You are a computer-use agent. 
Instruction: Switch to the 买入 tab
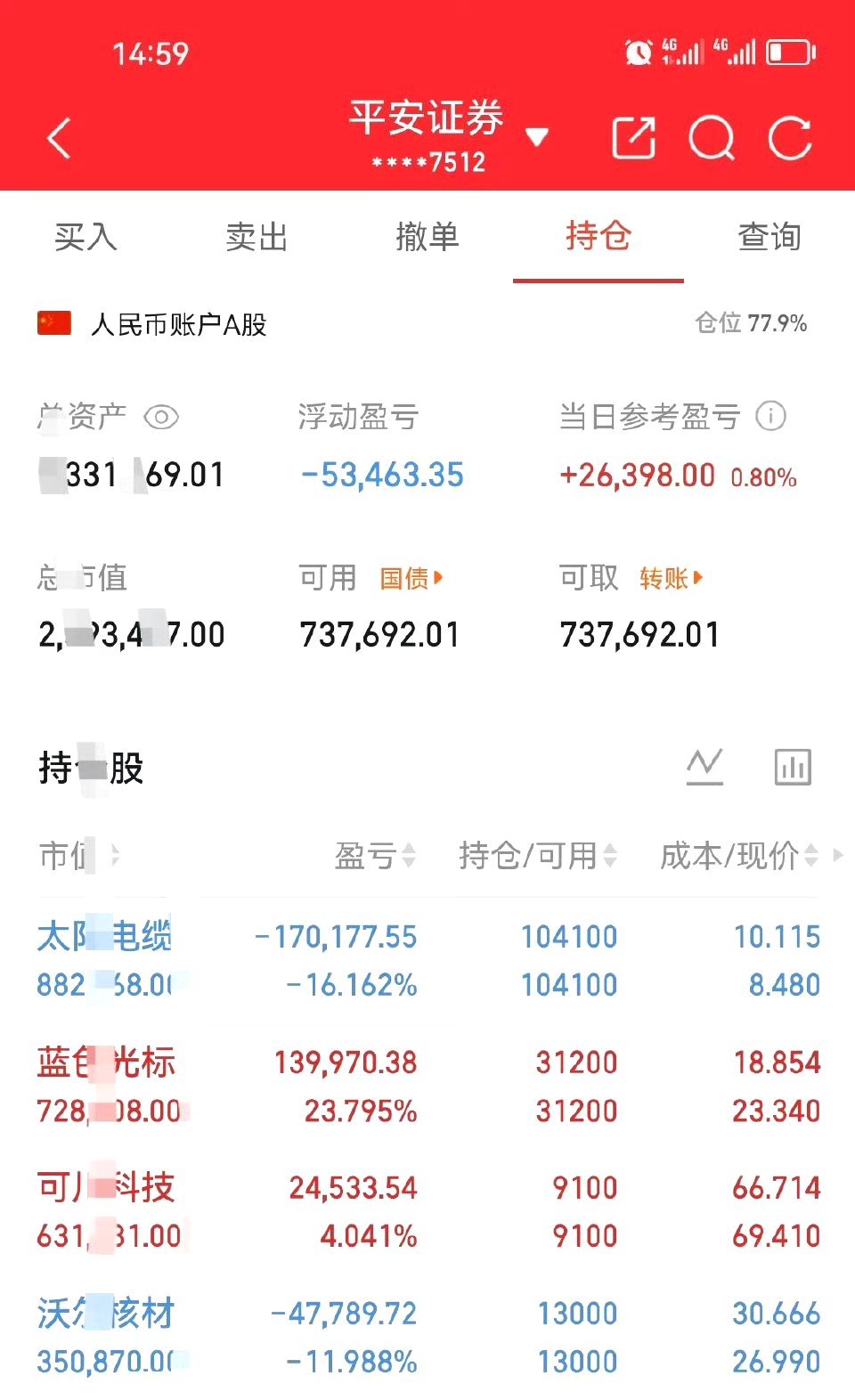85,238
